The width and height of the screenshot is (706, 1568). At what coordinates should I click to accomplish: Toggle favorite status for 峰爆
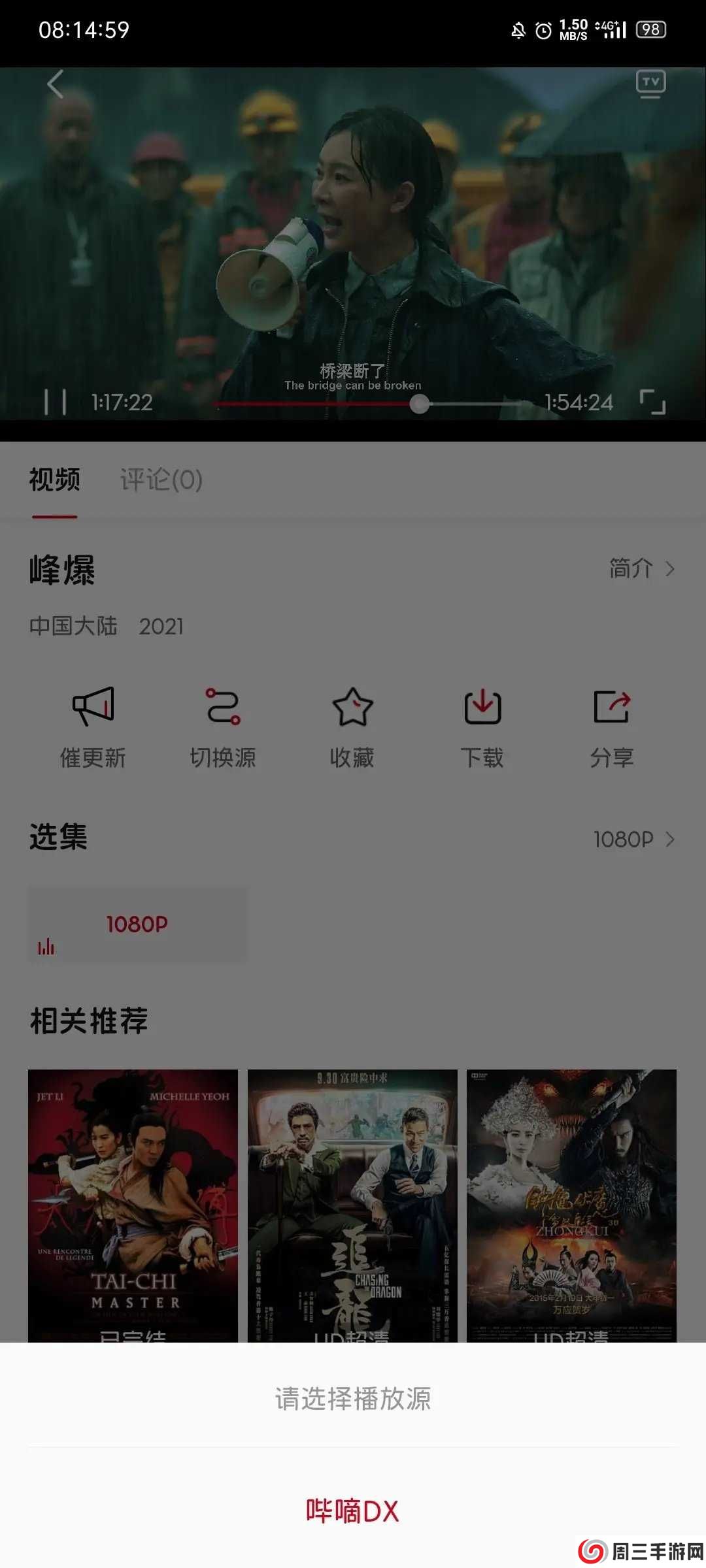pos(352,725)
